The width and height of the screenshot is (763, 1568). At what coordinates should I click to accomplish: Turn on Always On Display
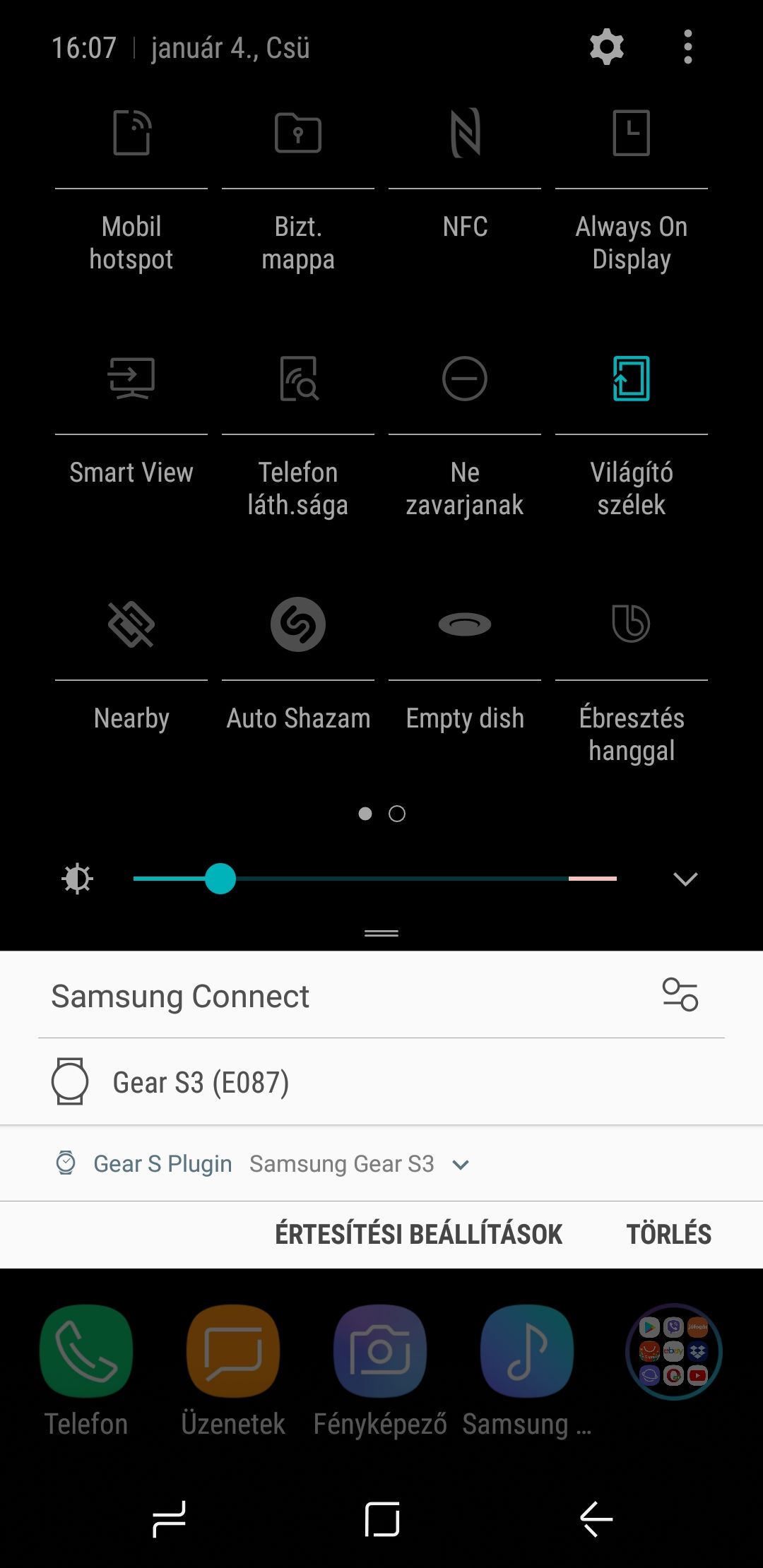point(632,133)
